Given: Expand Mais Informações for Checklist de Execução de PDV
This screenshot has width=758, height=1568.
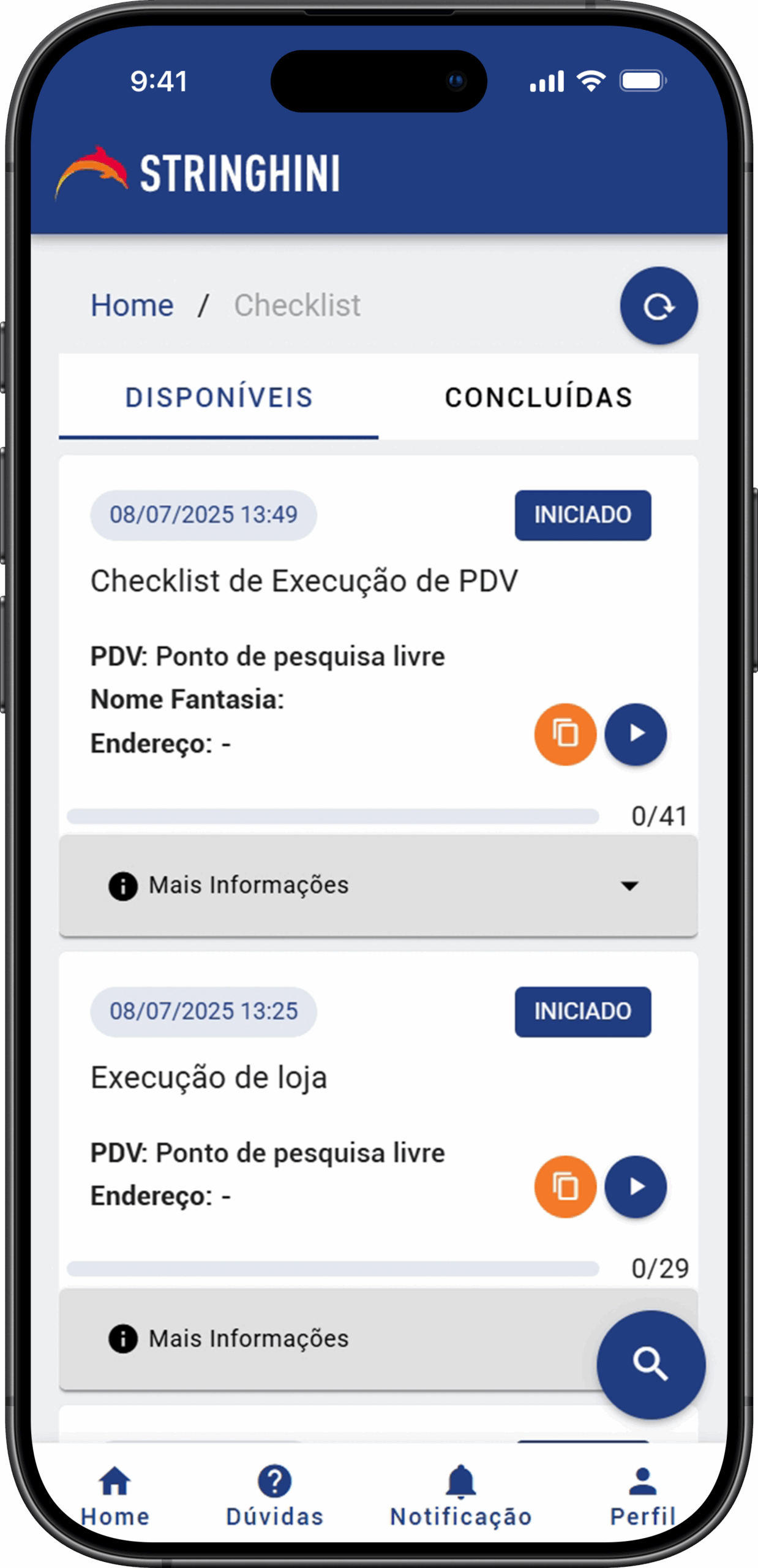Looking at the screenshot, I should pos(378,885).
